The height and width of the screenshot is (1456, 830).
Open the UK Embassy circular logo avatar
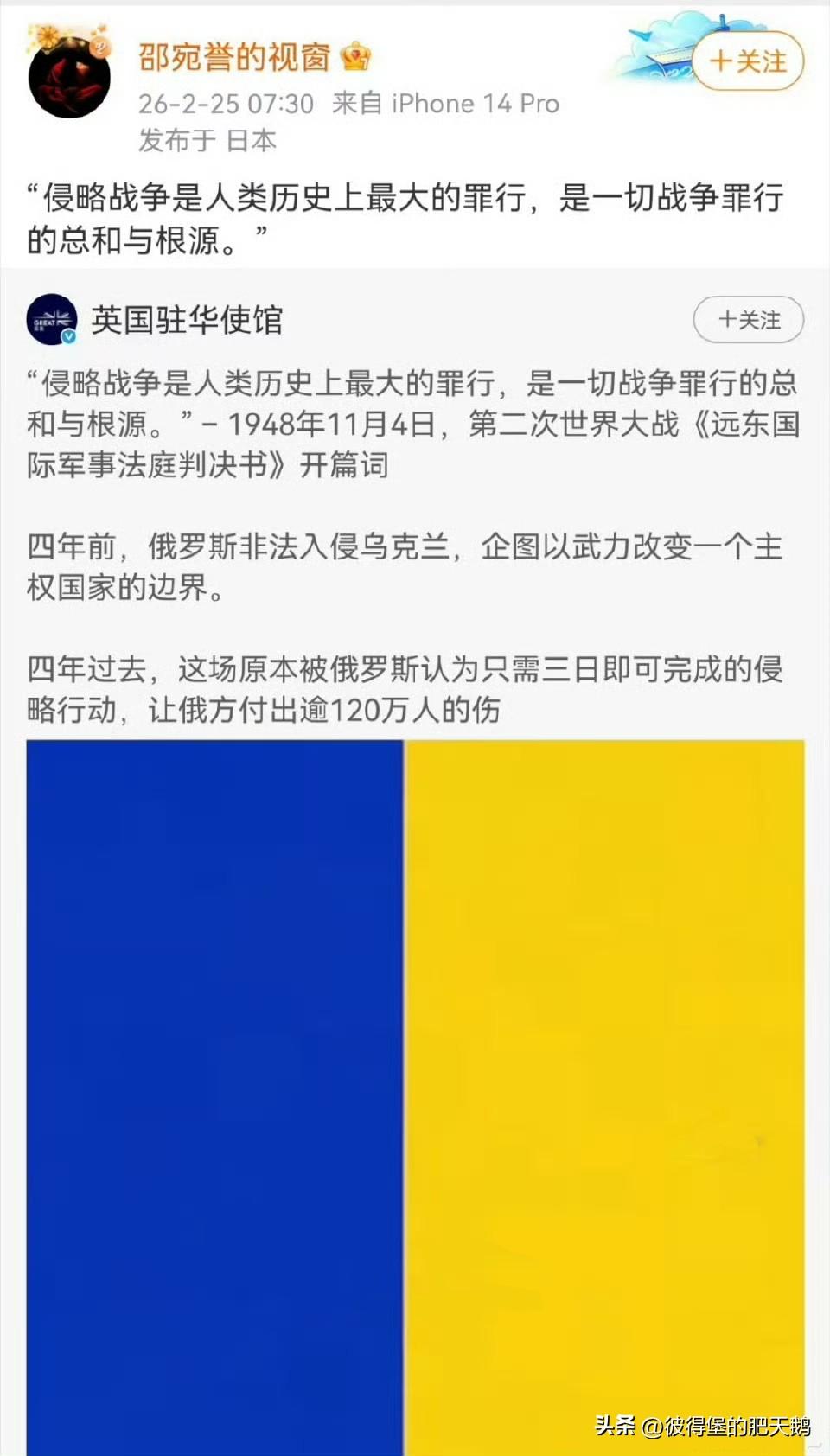tap(54, 320)
